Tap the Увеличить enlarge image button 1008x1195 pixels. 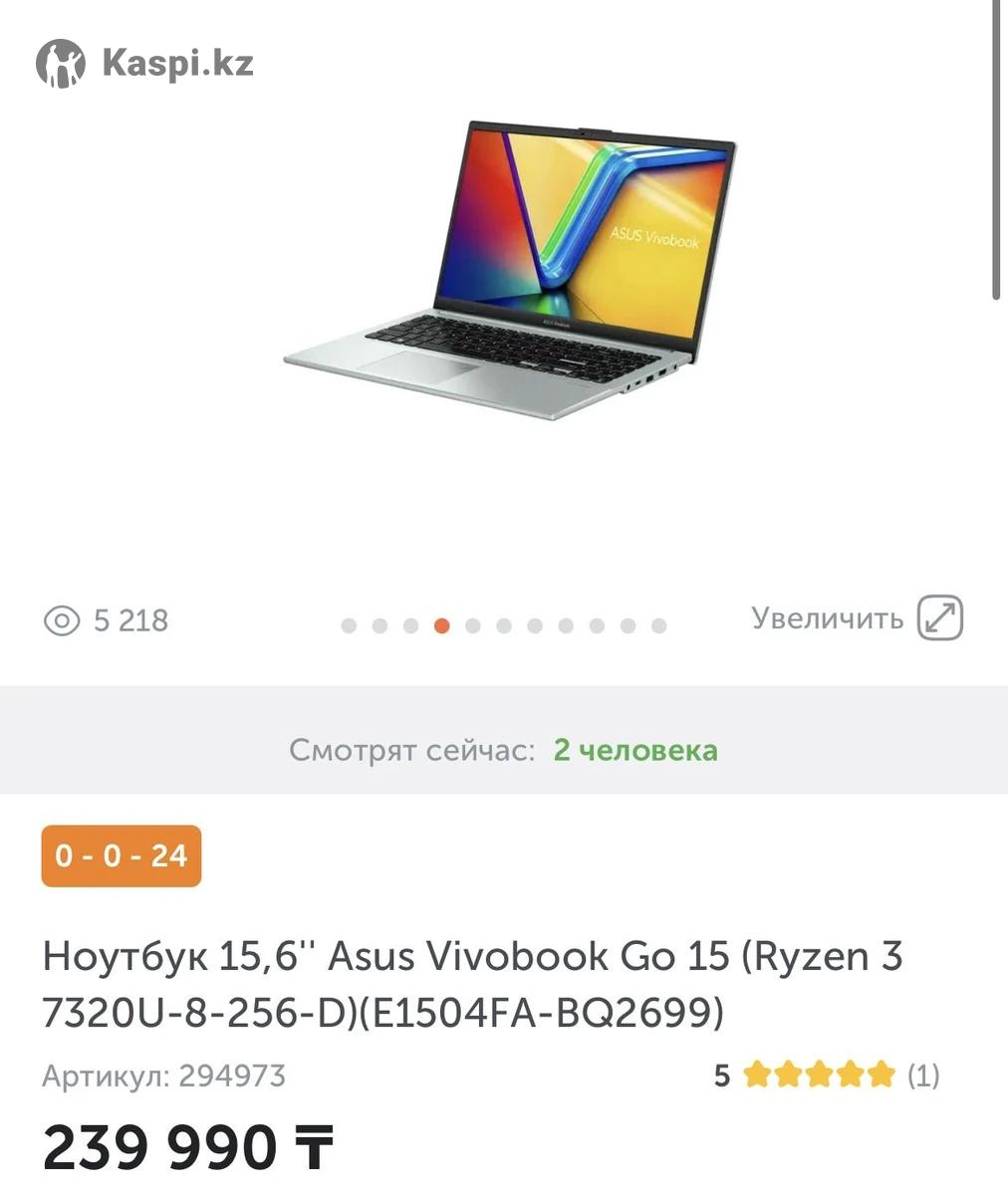point(857,618)
